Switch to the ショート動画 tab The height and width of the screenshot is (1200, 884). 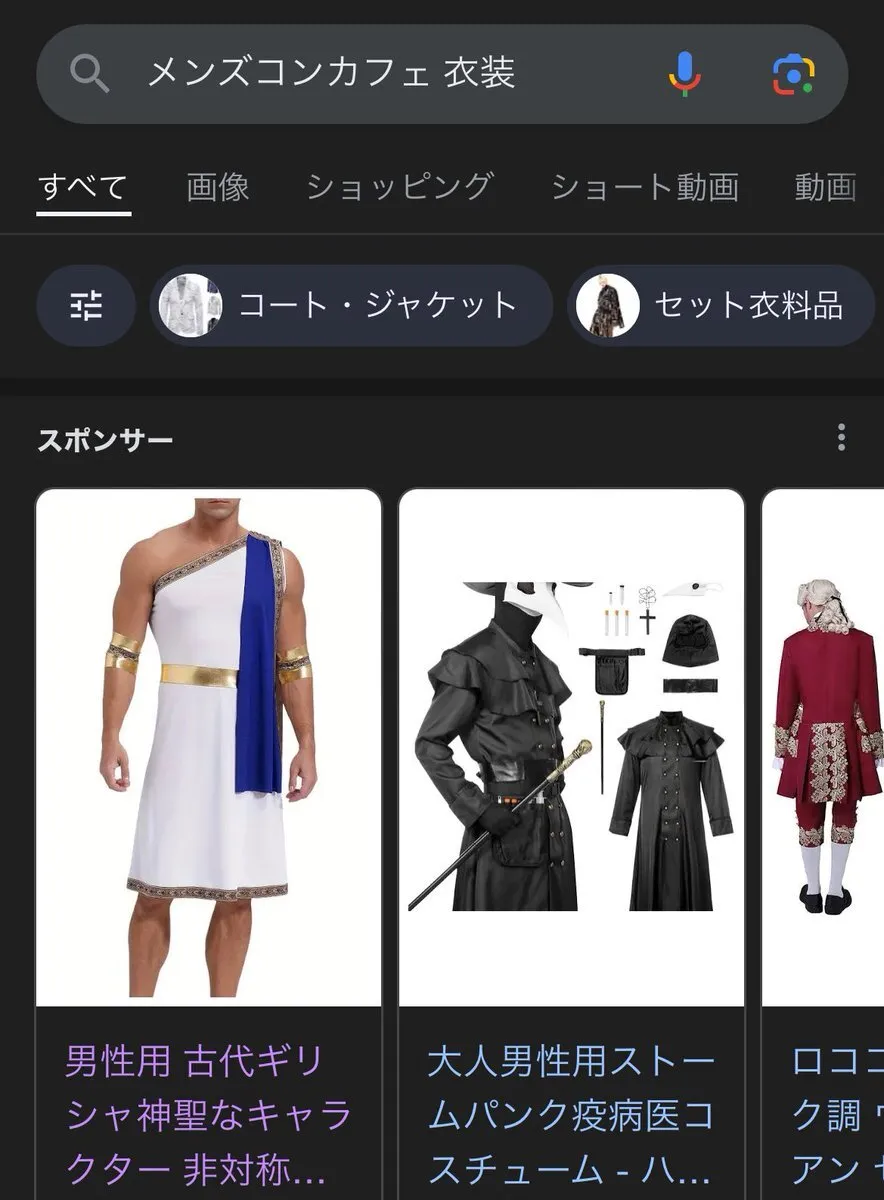coord(645,187)
